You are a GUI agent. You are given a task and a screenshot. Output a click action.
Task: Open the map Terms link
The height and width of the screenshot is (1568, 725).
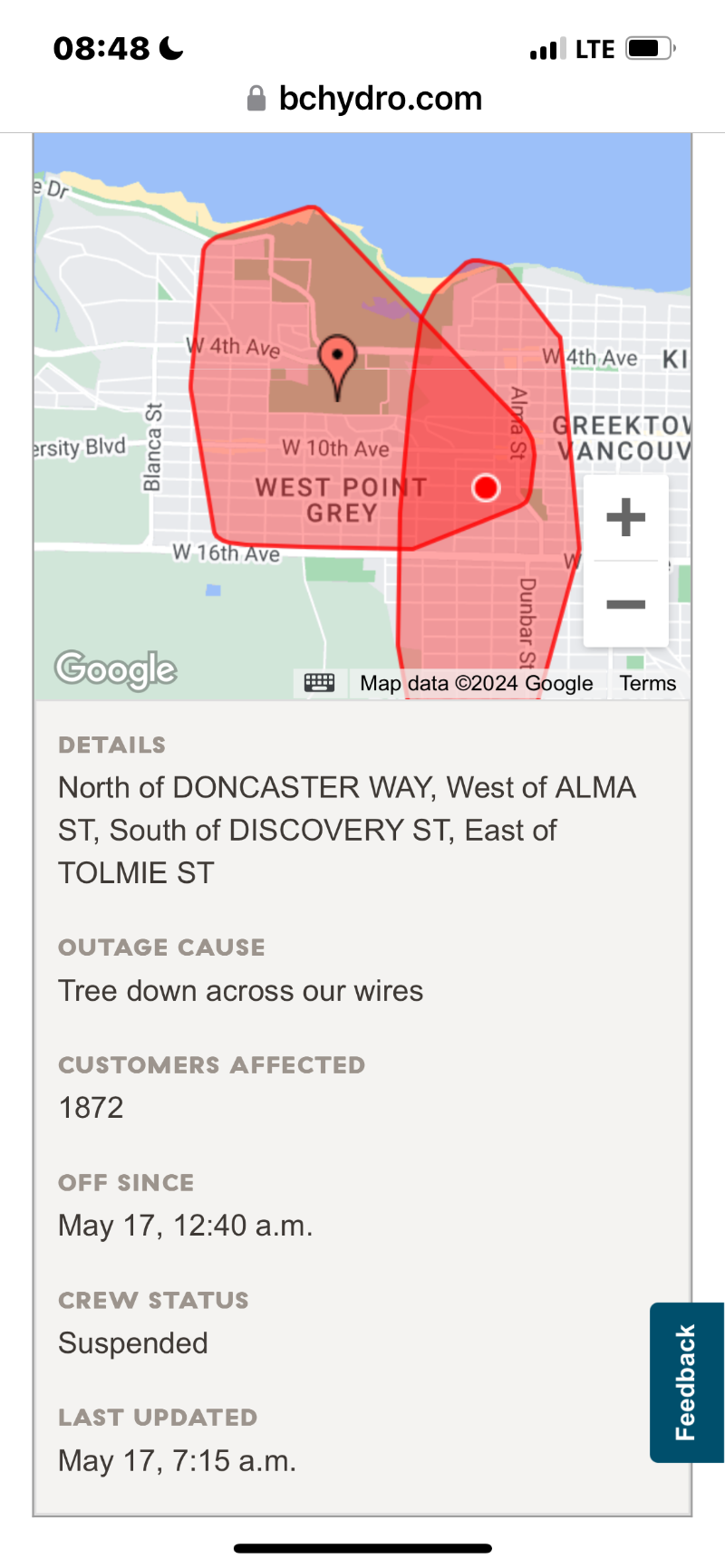pos(647,683)
